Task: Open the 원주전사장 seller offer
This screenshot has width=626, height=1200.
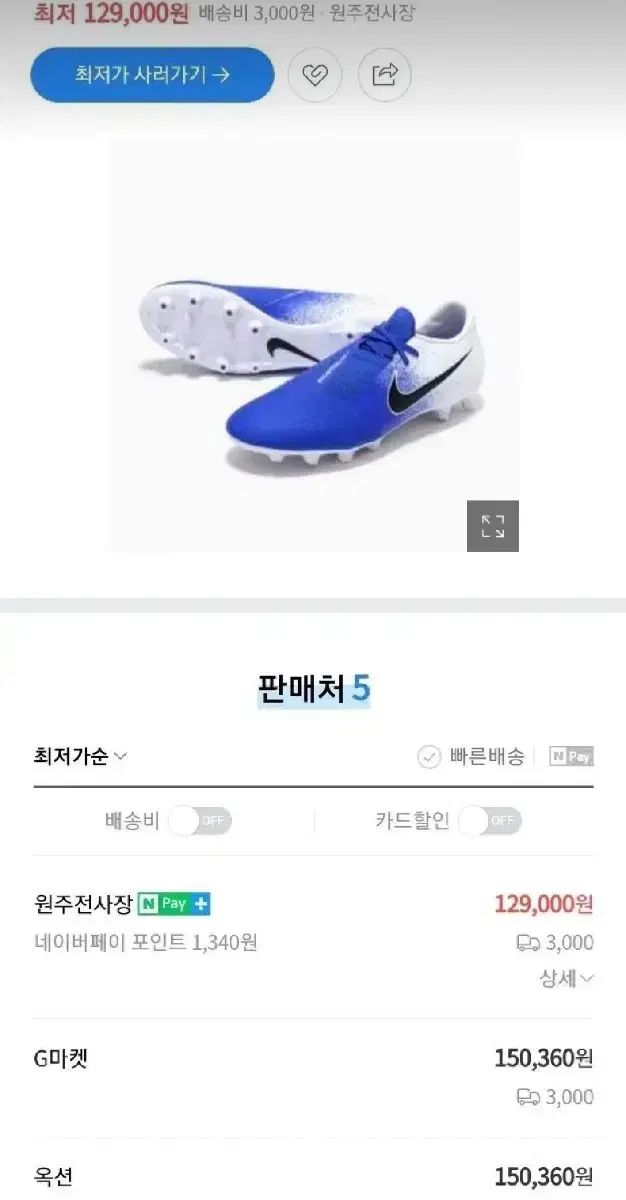Action: pyautogui.click(x=84, y=905)
